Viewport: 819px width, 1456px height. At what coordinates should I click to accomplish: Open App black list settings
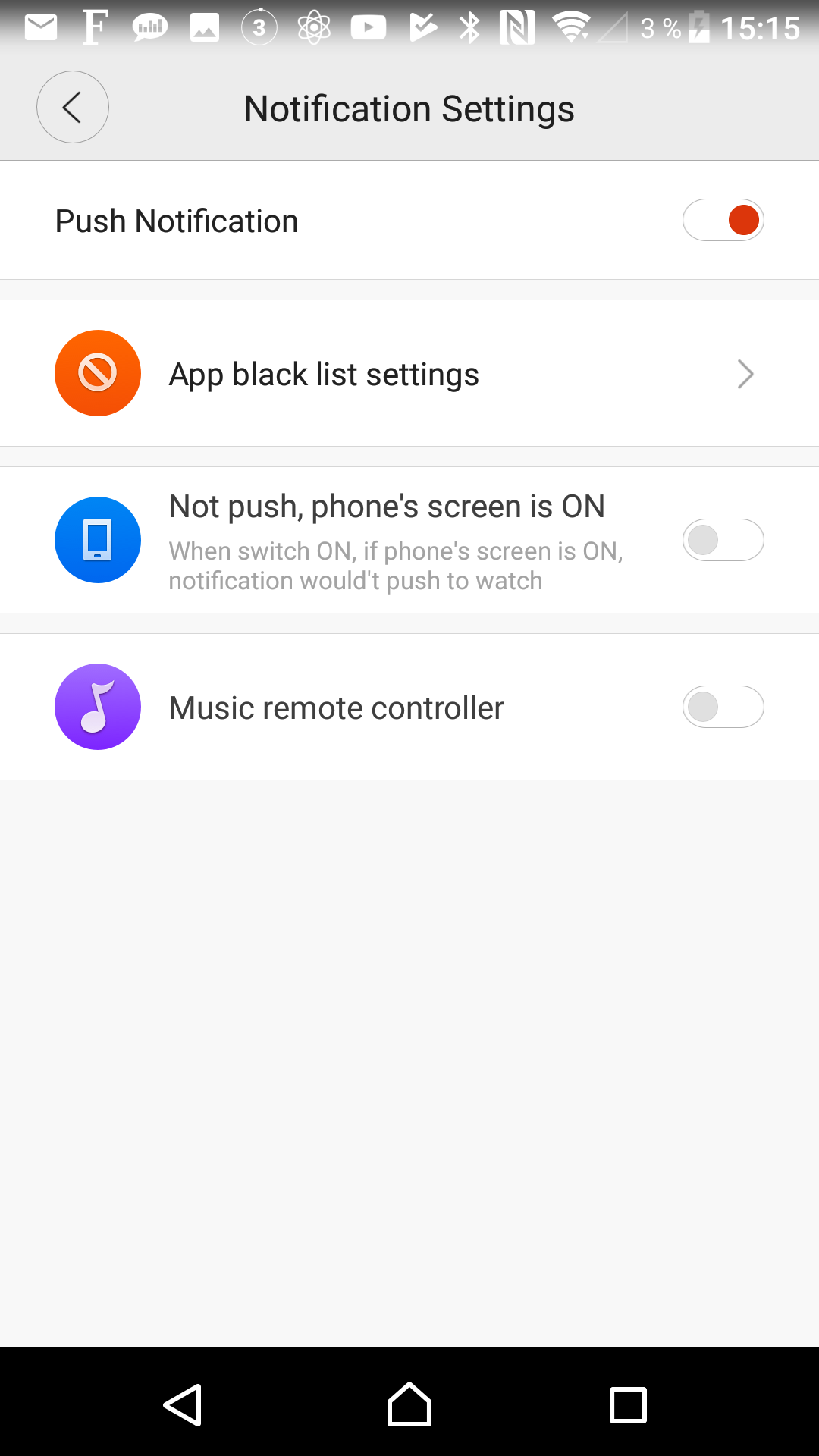tap(409, 373)
